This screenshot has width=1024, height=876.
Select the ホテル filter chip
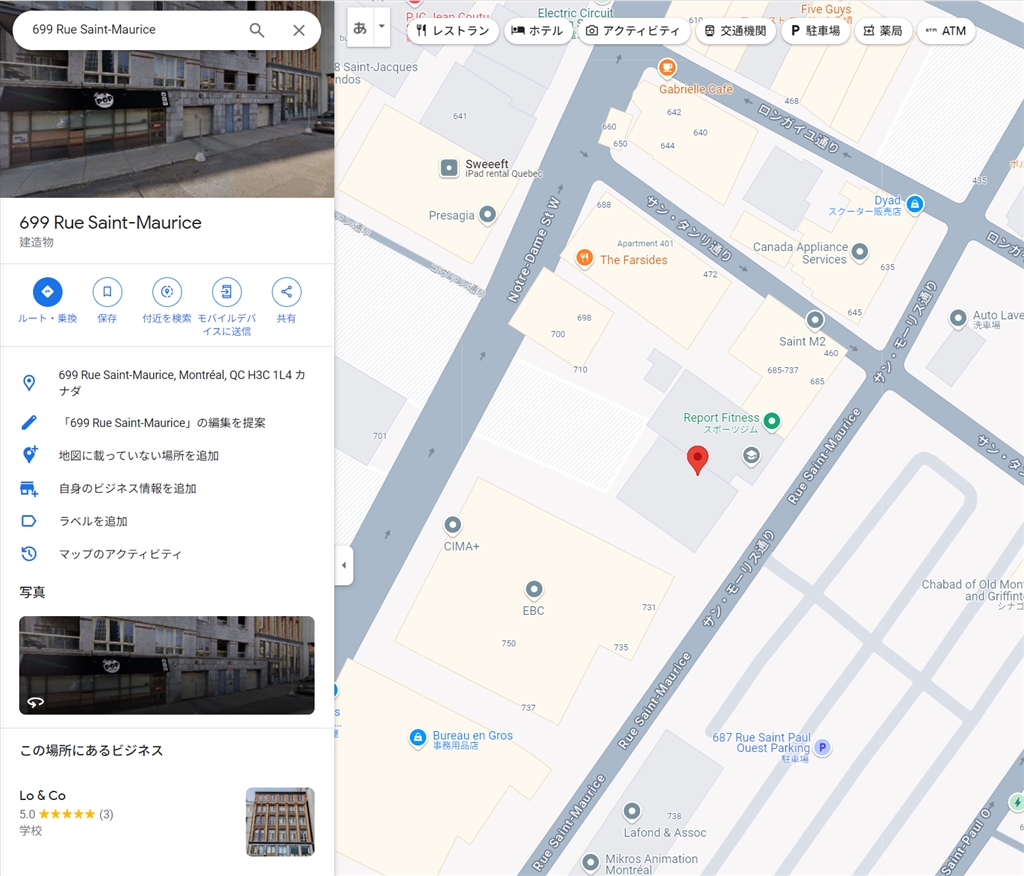point(536,31)
